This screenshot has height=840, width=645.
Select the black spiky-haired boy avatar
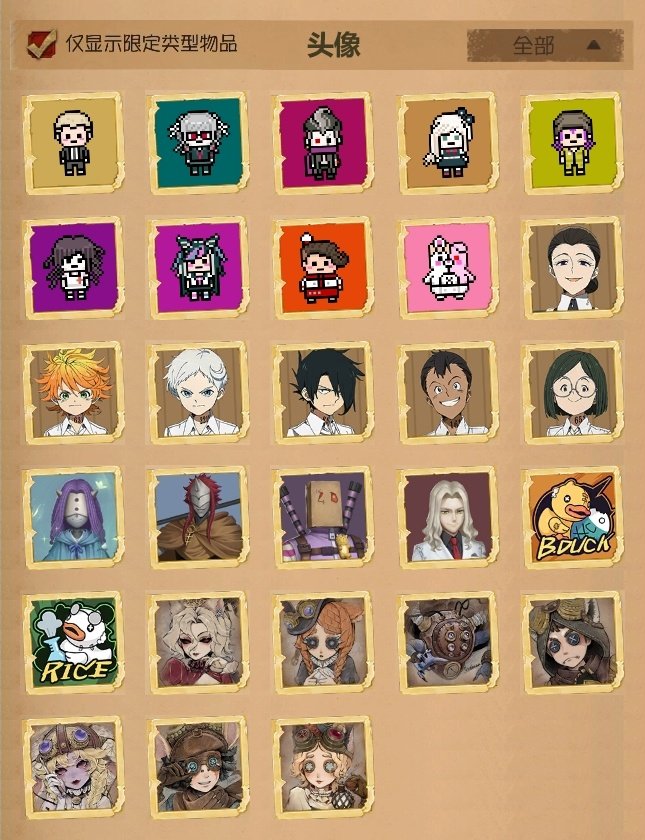tap(322, 392)
